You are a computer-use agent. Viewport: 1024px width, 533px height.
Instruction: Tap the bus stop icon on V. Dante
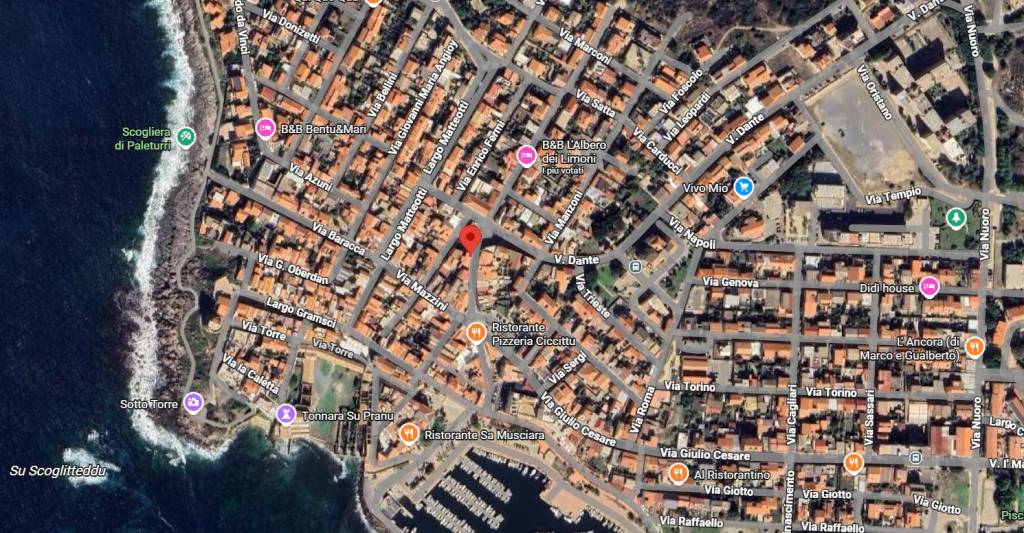[635, 267]
